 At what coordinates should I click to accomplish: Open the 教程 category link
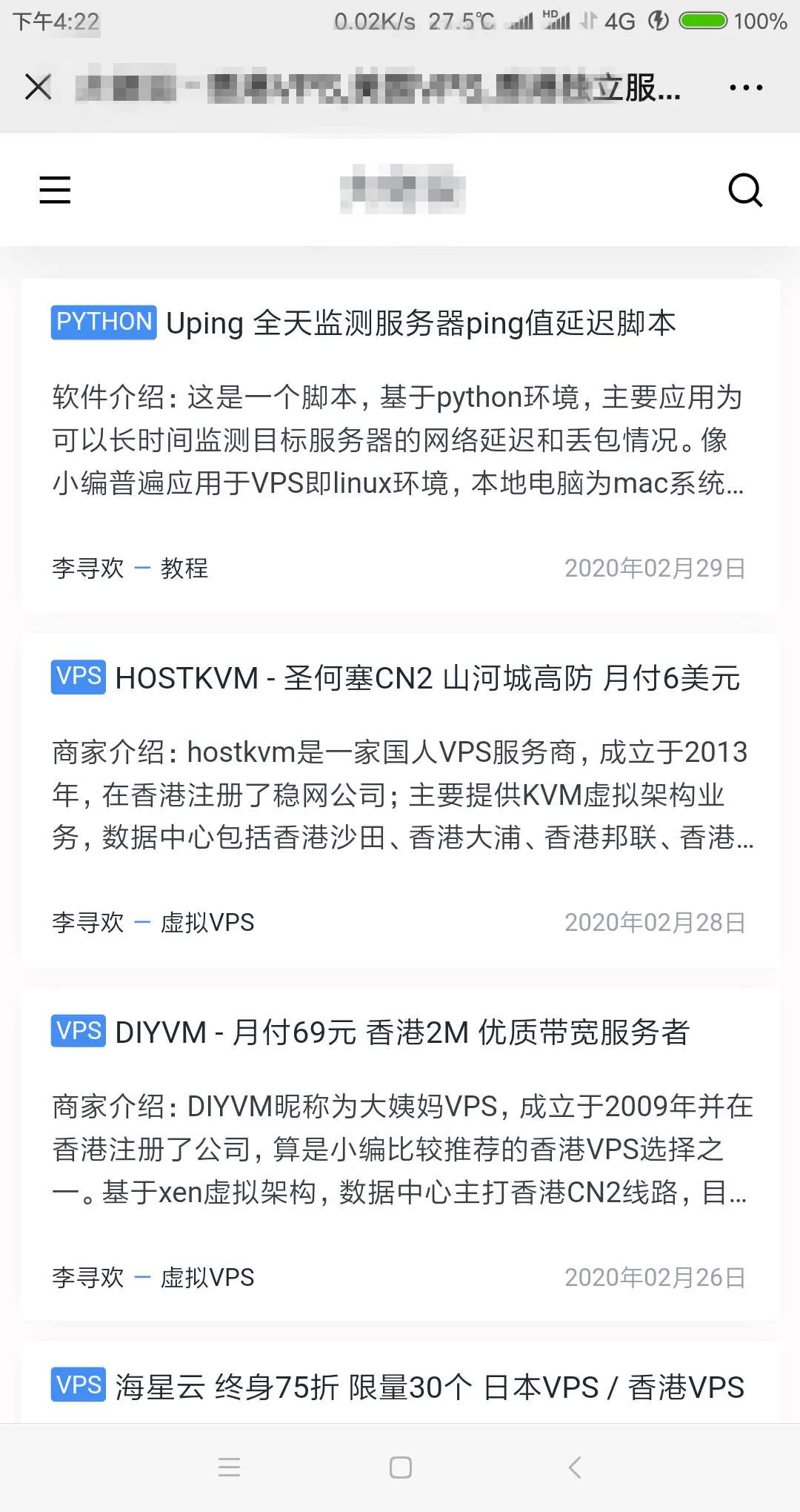pos(184,568)
